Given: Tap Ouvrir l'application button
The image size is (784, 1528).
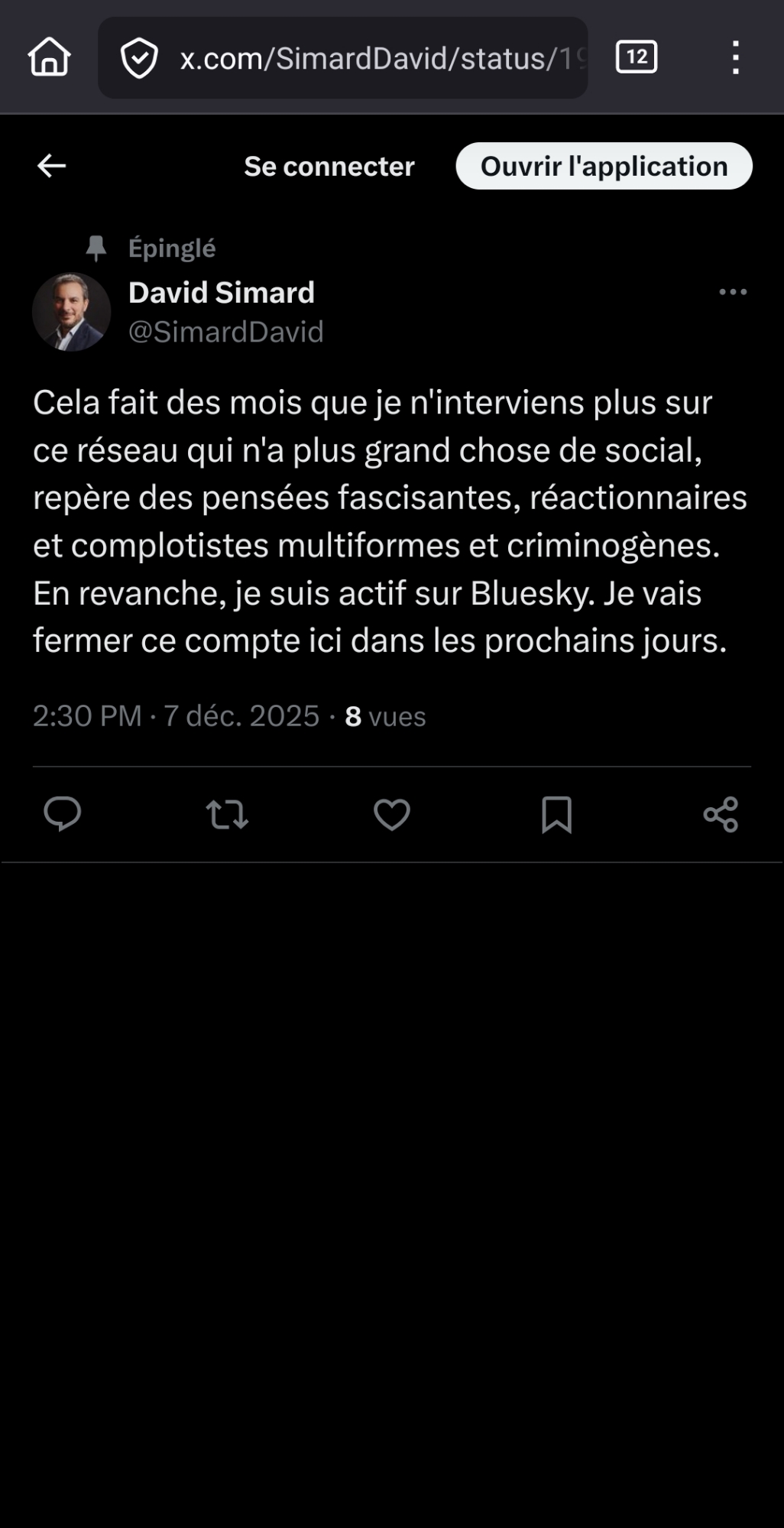Looking at the screenshot, I should pos(604,166).
